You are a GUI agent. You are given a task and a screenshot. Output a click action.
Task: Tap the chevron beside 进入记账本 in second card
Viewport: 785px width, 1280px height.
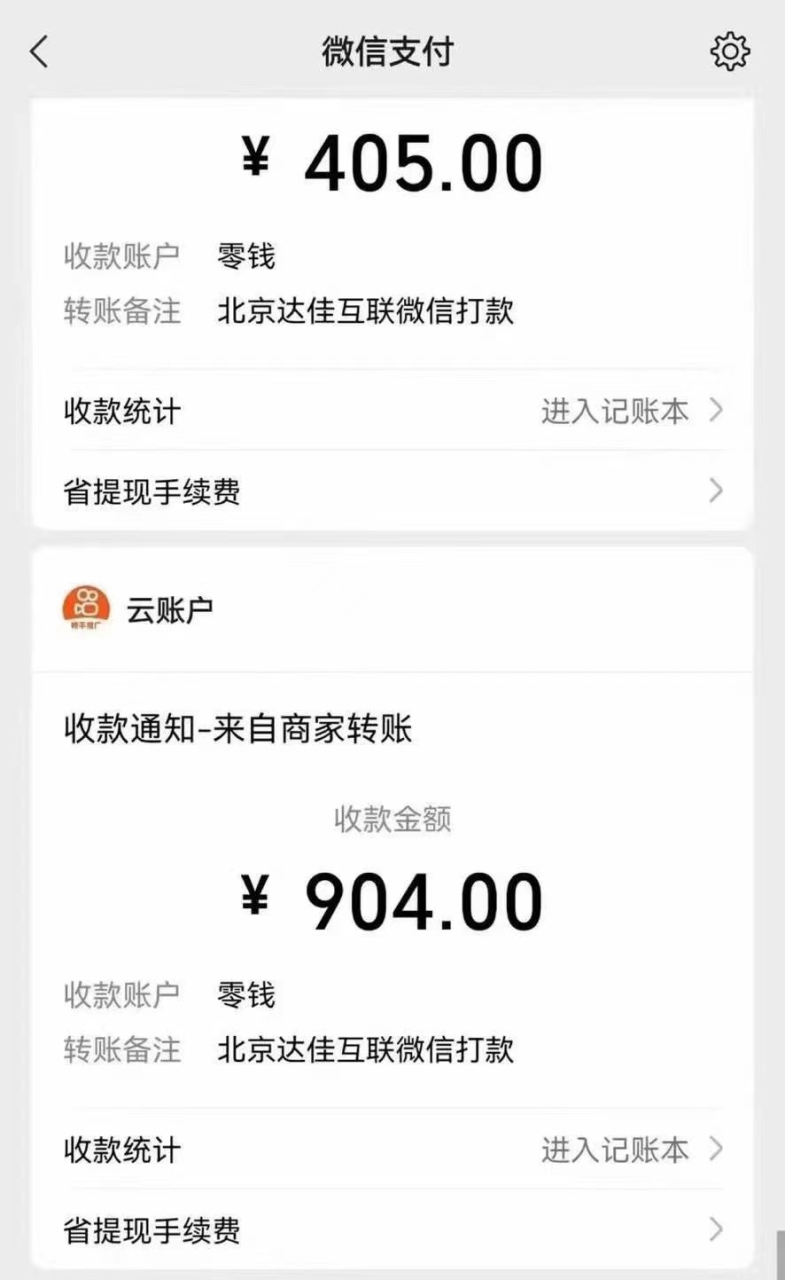[x=714, y=1150]
